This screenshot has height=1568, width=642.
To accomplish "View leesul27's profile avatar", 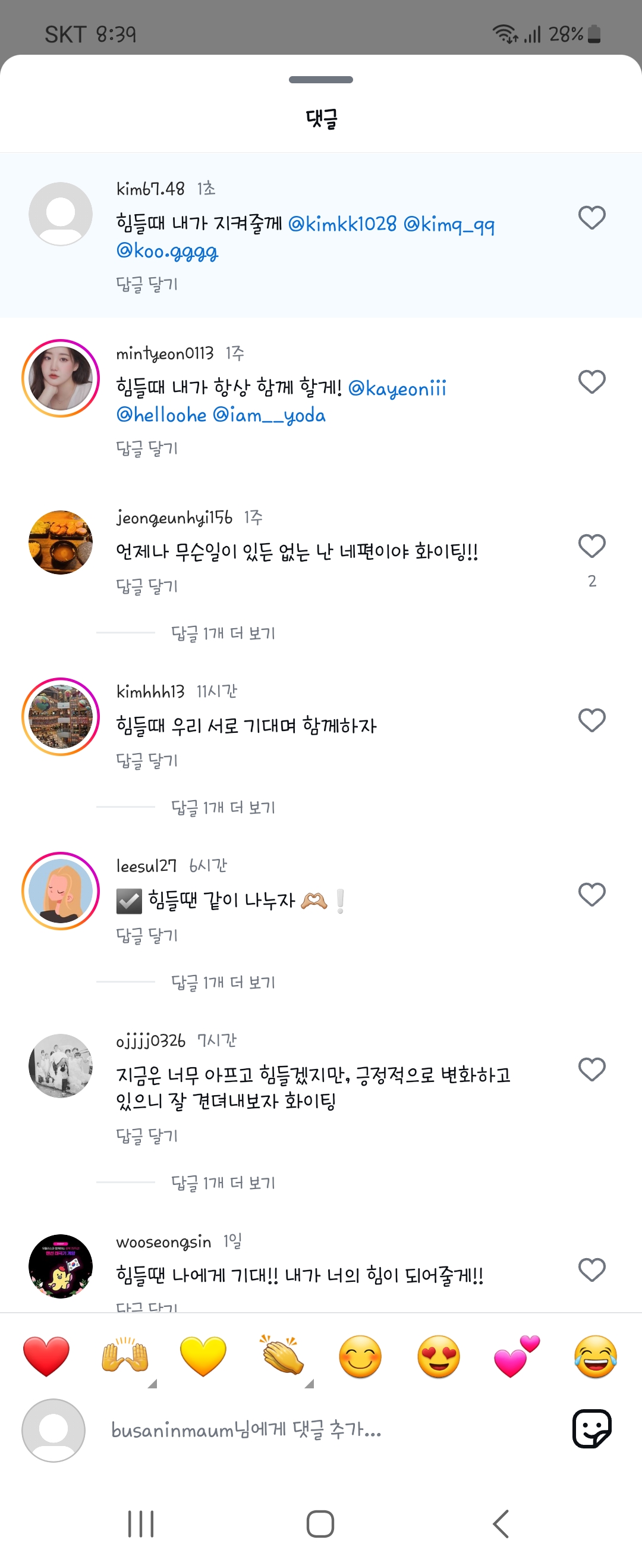I will [61, 891].
